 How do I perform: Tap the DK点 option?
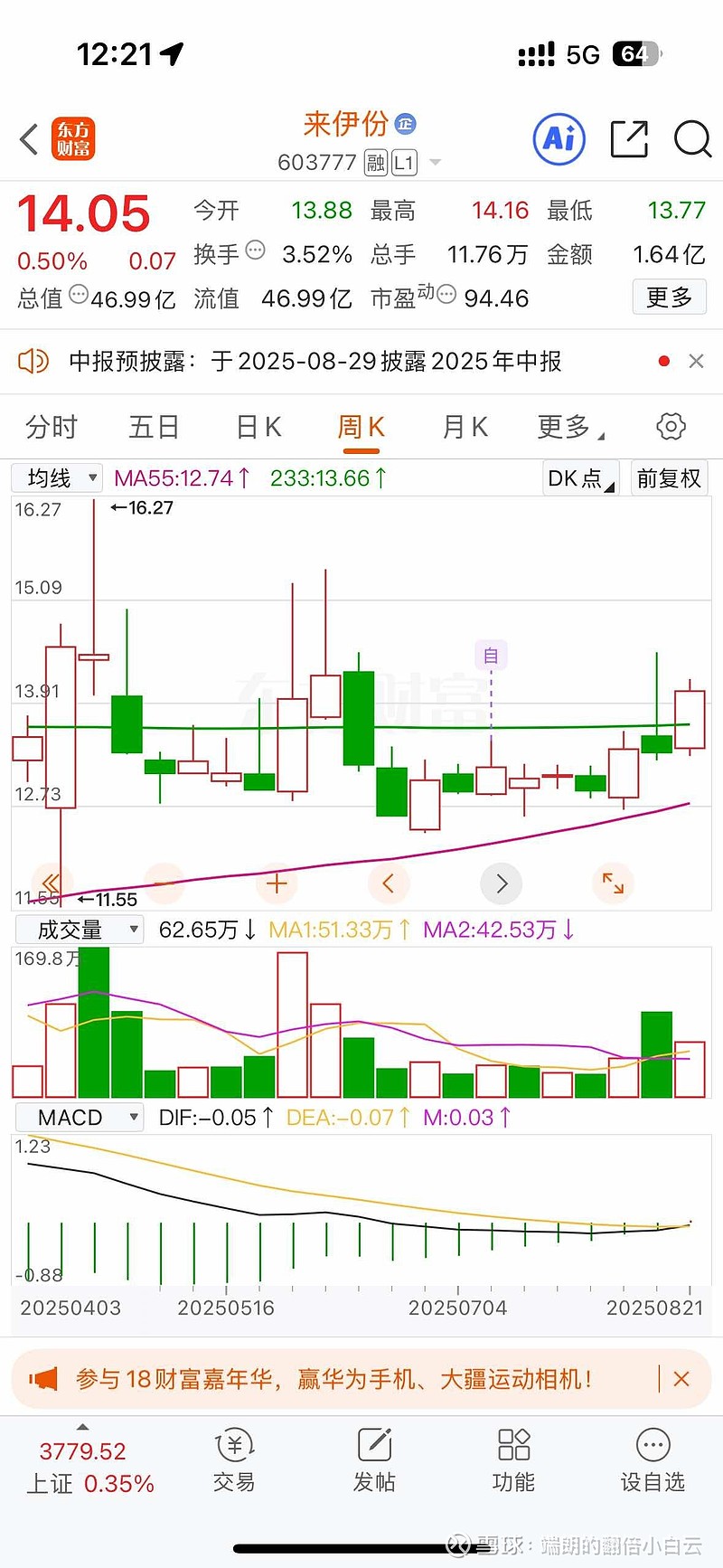[x=580, y=477]
